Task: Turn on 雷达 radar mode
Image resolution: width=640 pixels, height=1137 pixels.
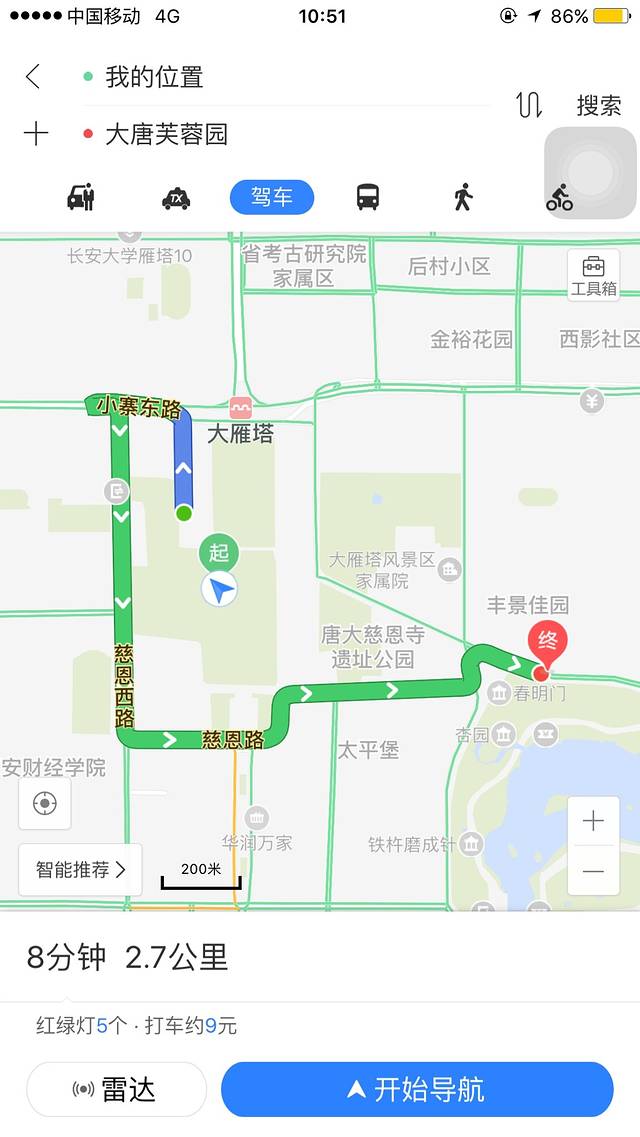Action: (x=116, y=1089)
